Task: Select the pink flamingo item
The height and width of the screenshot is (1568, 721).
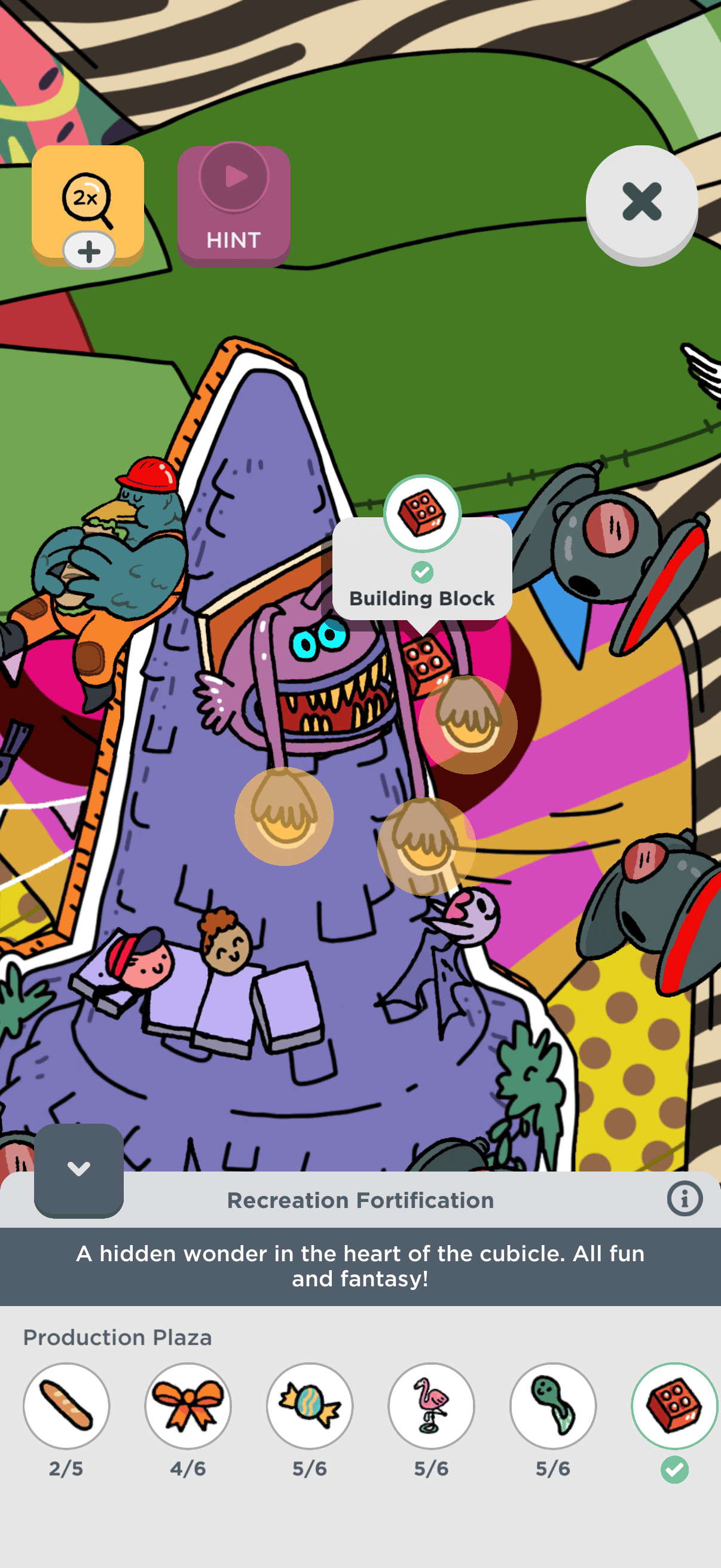Action: click(x=432, y=1405)
